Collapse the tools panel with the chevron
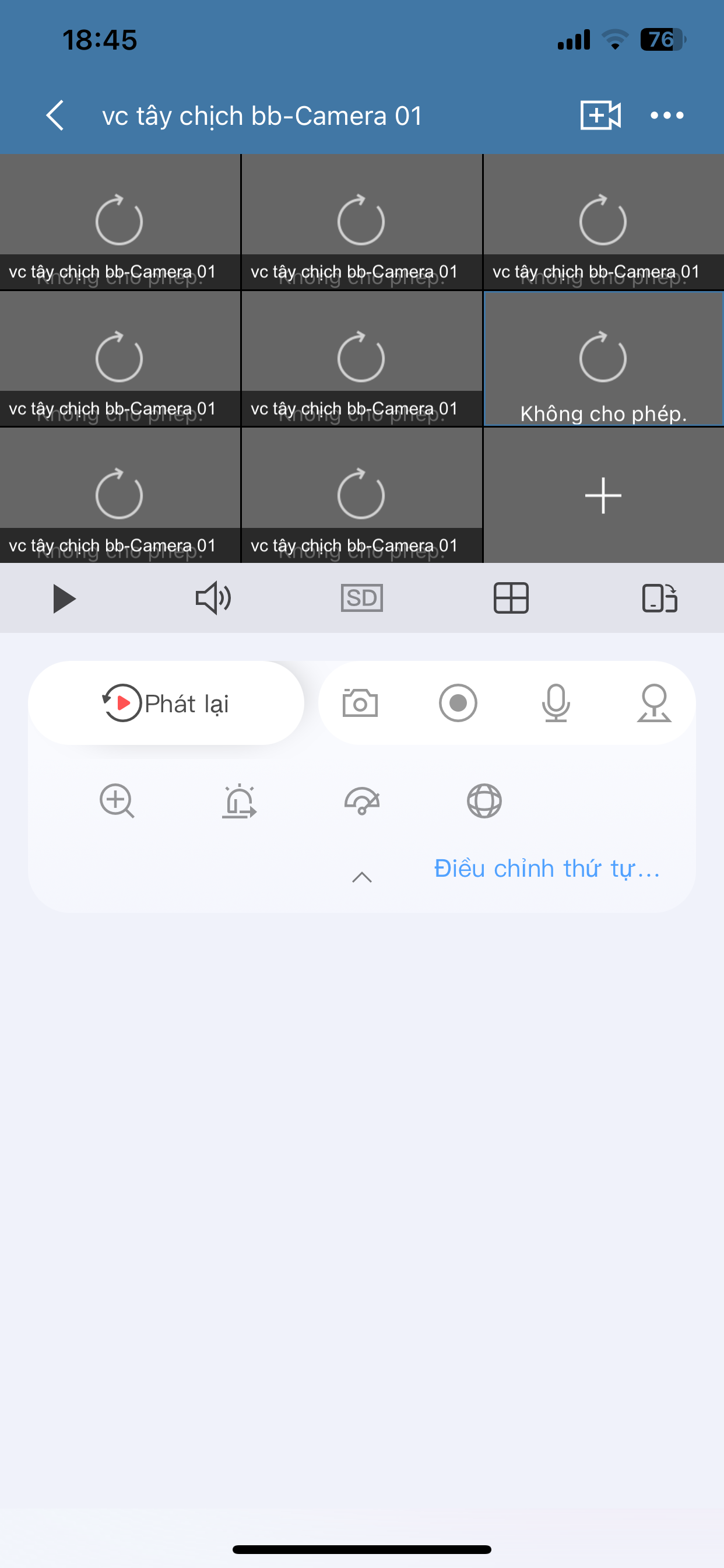 (x=362, y=877)
